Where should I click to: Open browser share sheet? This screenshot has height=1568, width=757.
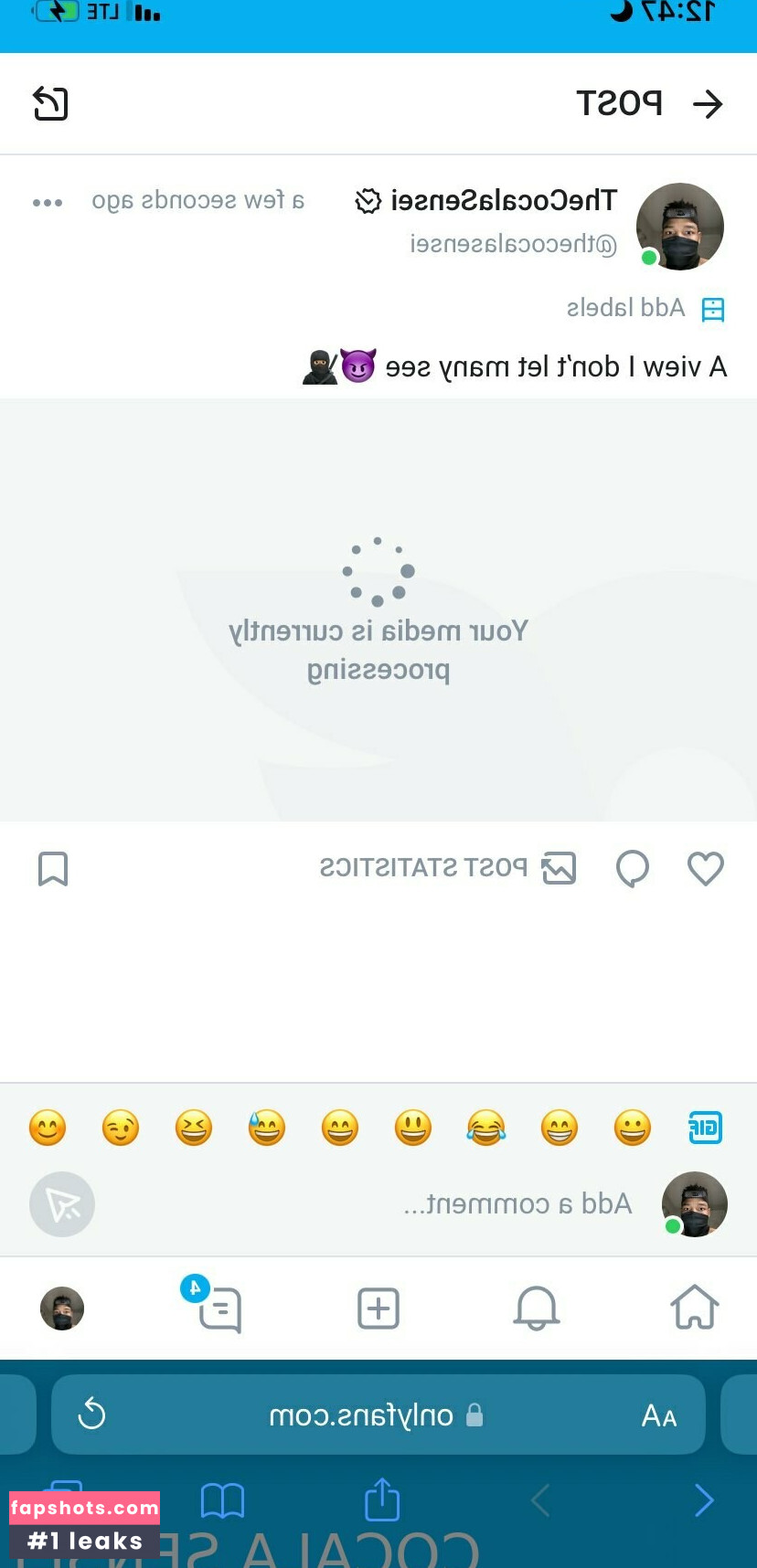pyautogui.click(x=382, y=1499)
